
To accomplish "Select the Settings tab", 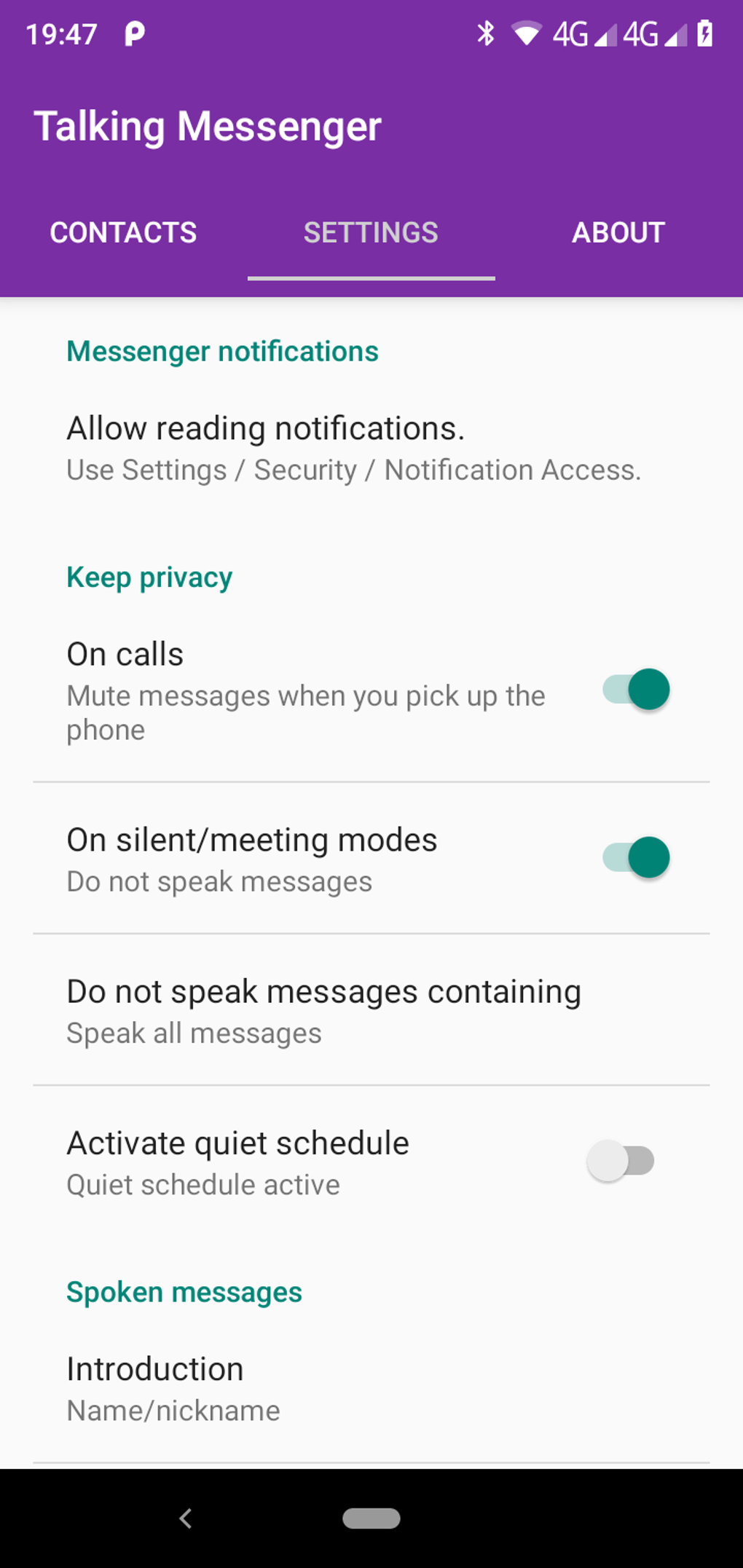I will (371, 233).
